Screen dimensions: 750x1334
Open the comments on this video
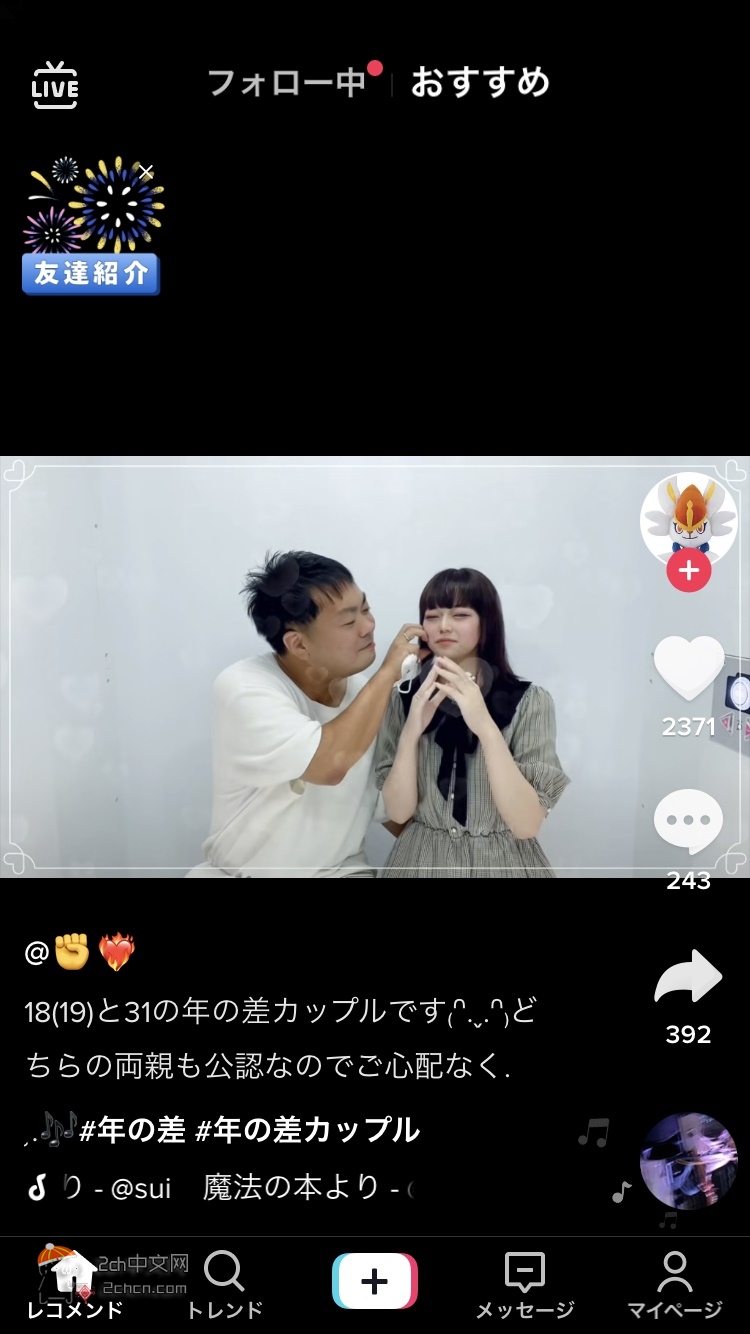(x=688, y=822)
